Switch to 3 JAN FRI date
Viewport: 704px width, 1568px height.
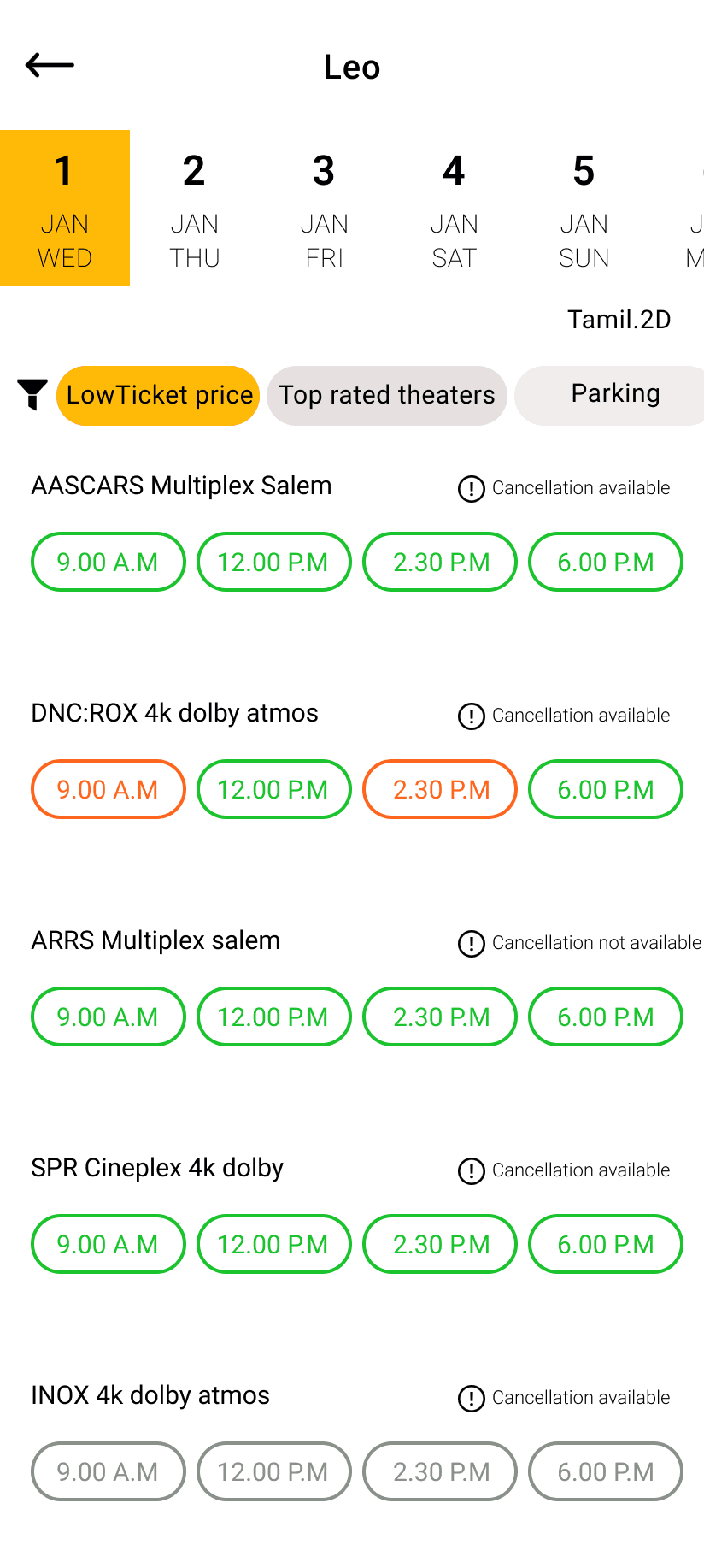(x=324, y=208)
